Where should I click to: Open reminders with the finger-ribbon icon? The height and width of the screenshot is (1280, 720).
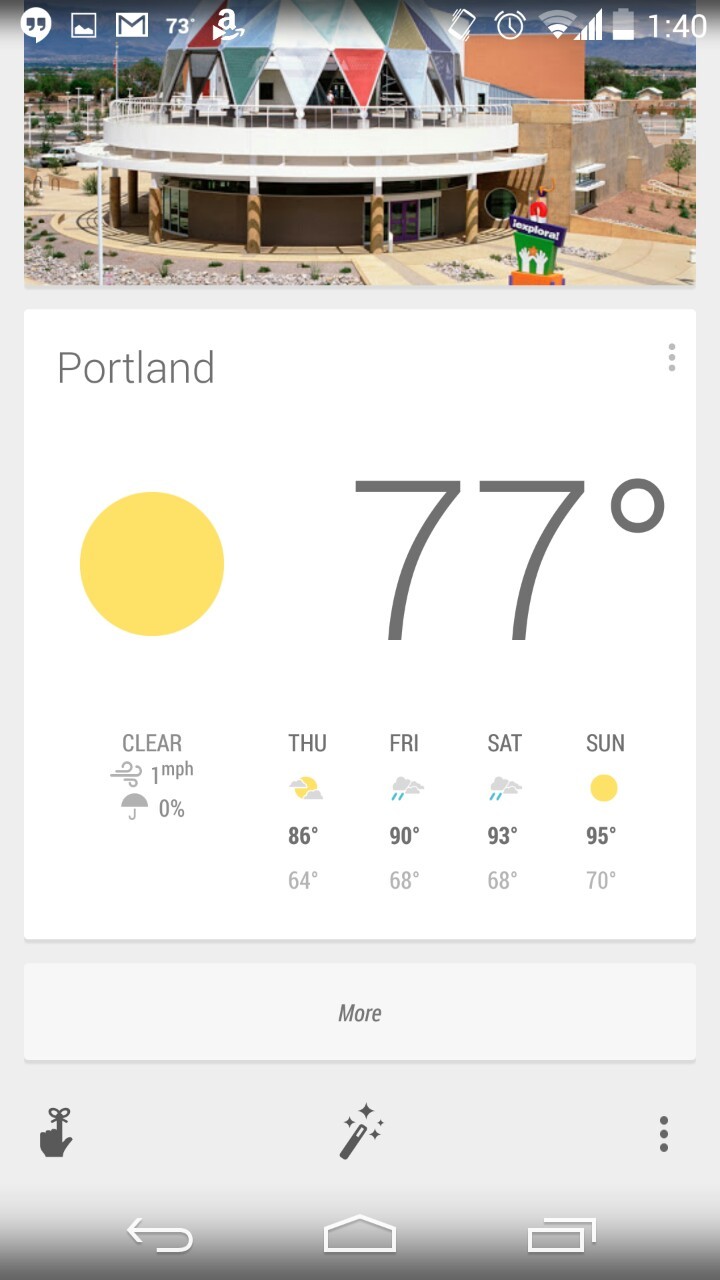pyautogui.click(x=56, y=1133)
